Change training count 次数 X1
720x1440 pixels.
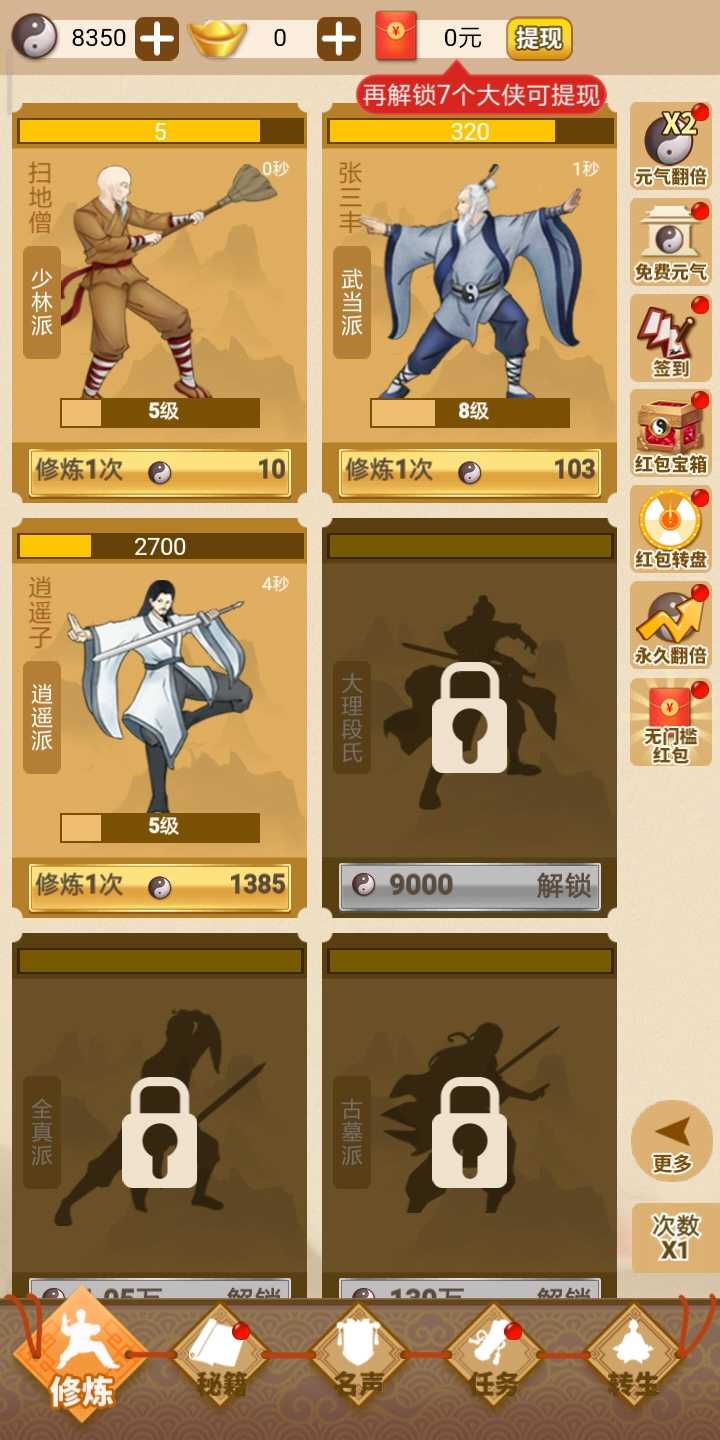click(x=675, y=1238)
